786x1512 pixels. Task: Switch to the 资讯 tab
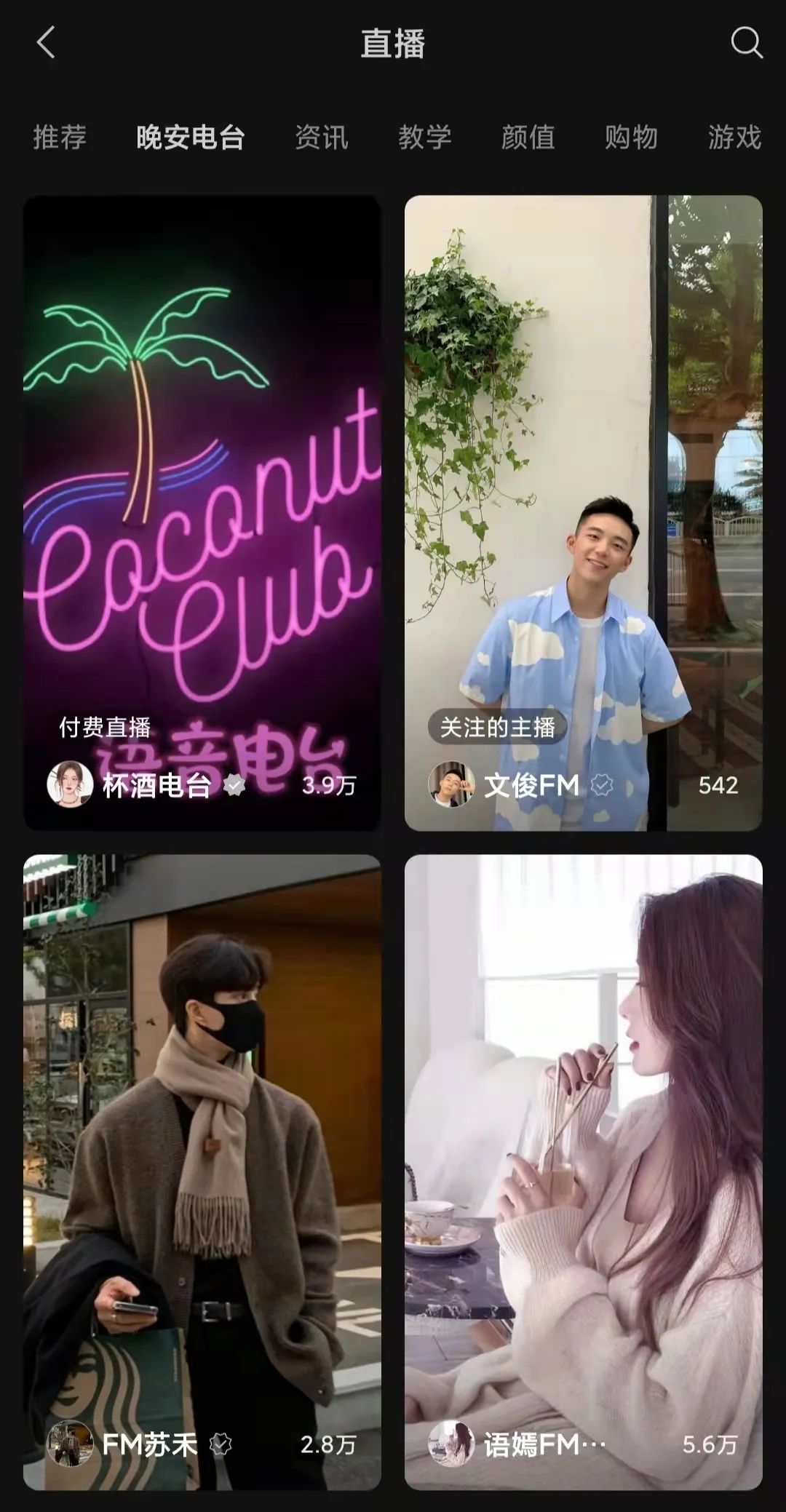322,137
